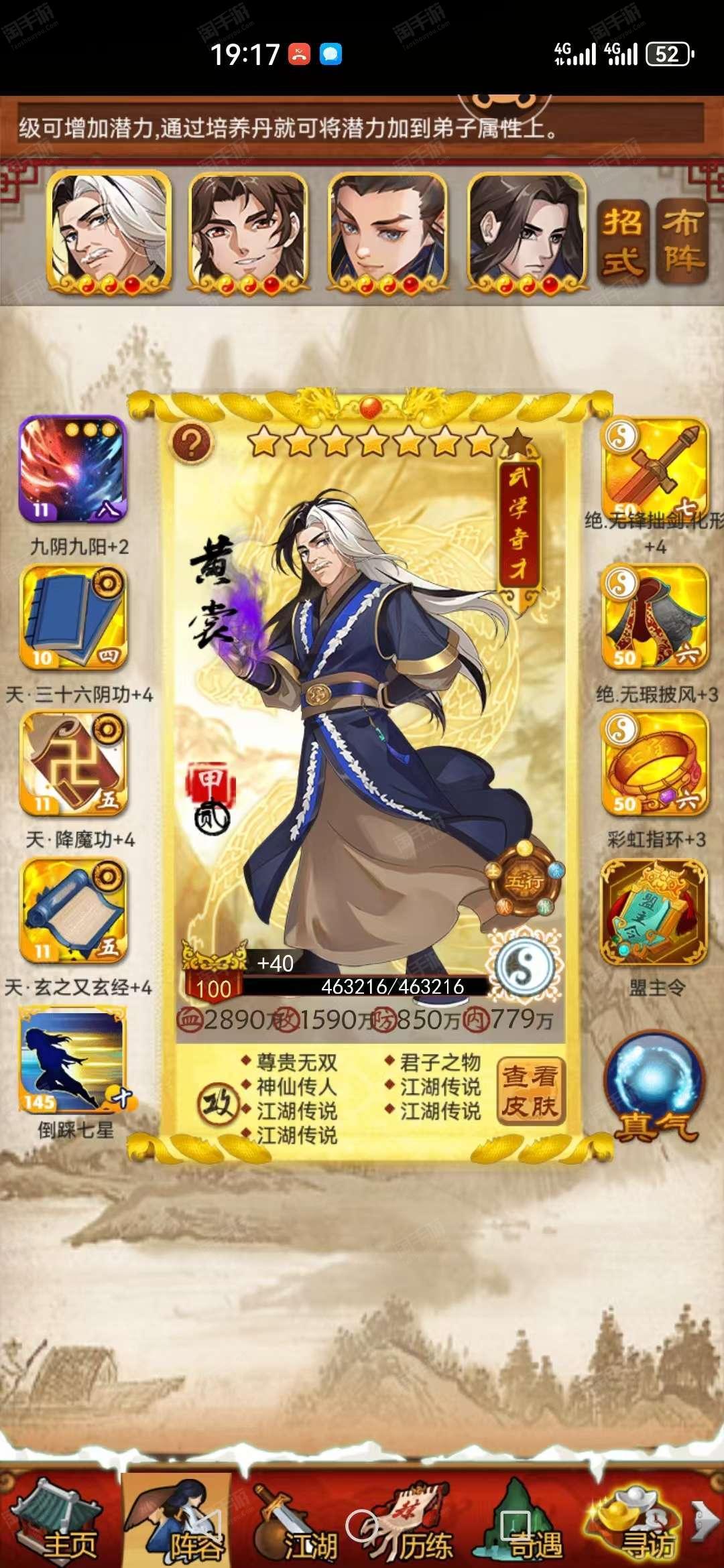Open the 盟主令 item slot
724x1568 pixels.
(x=654, y=912)
